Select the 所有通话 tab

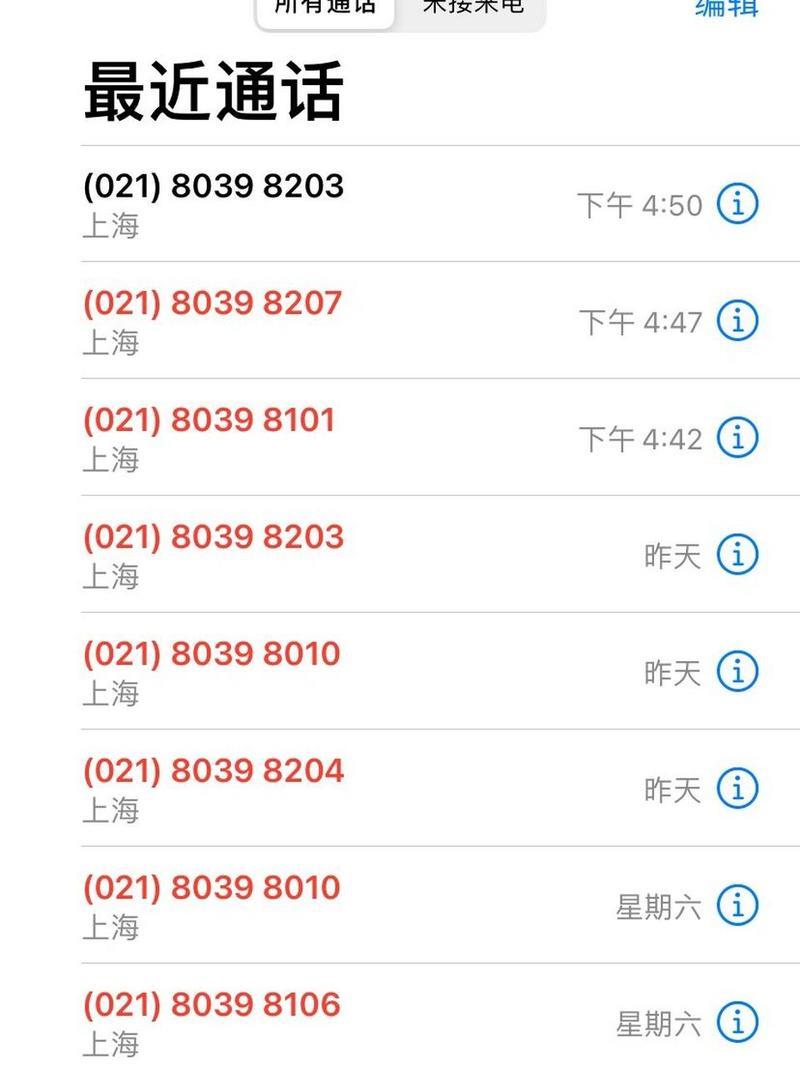325,8
